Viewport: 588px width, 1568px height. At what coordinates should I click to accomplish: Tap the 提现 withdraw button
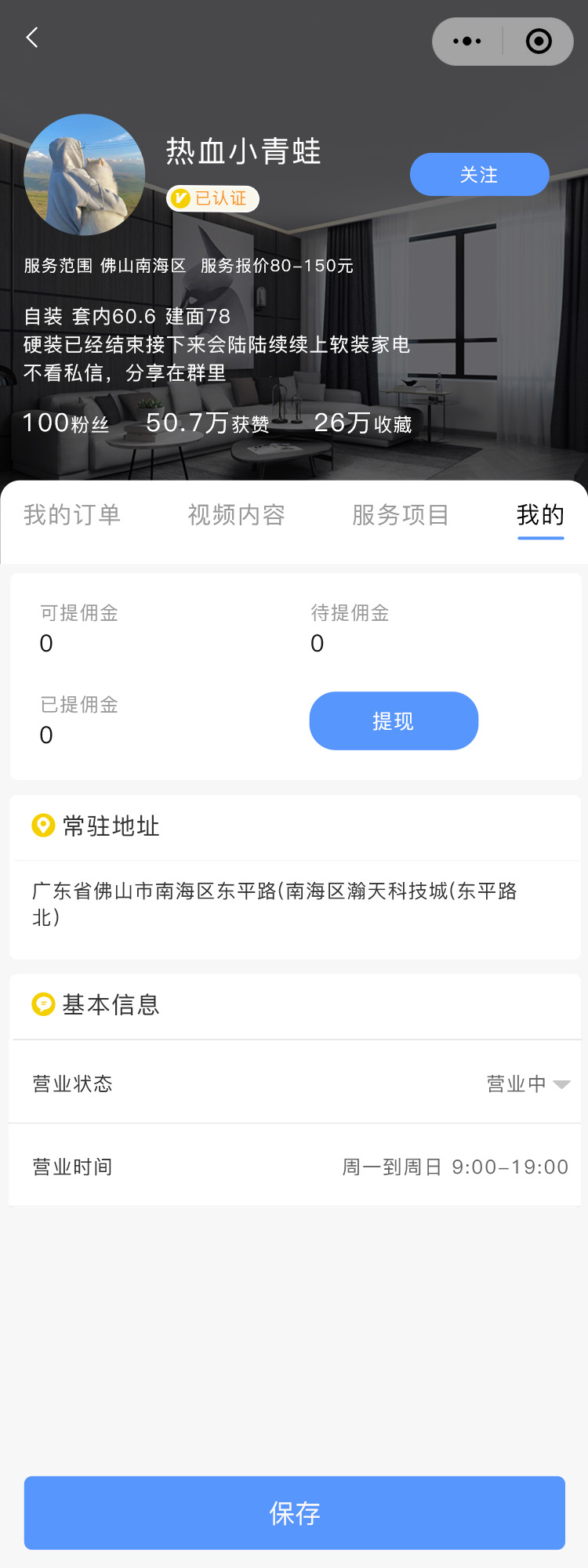[x=394, y=721]
